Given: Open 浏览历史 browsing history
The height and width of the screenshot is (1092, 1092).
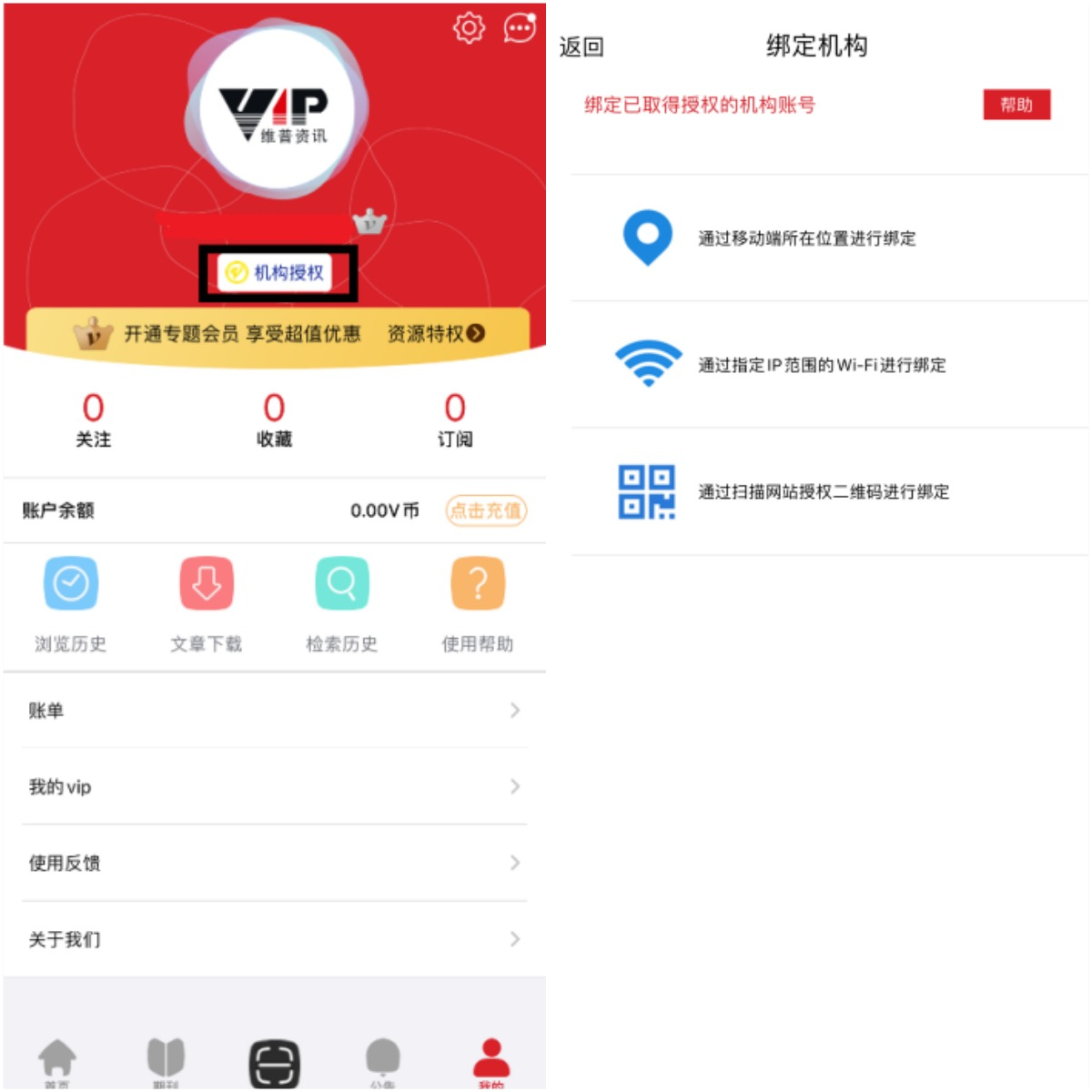Looking at the screenshot, I should (70, 602).
